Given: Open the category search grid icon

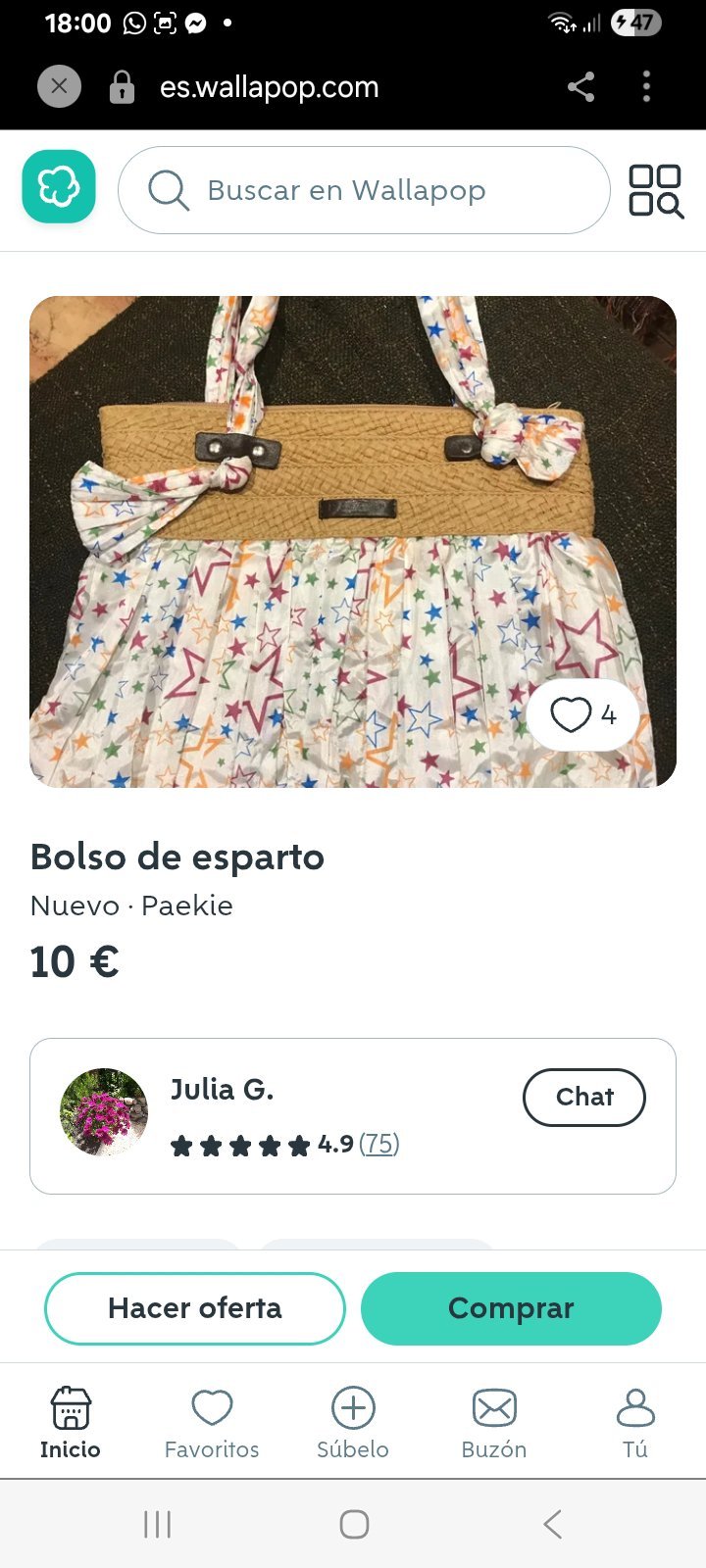Looking at the screenshot, I should (x=656, y=190).
